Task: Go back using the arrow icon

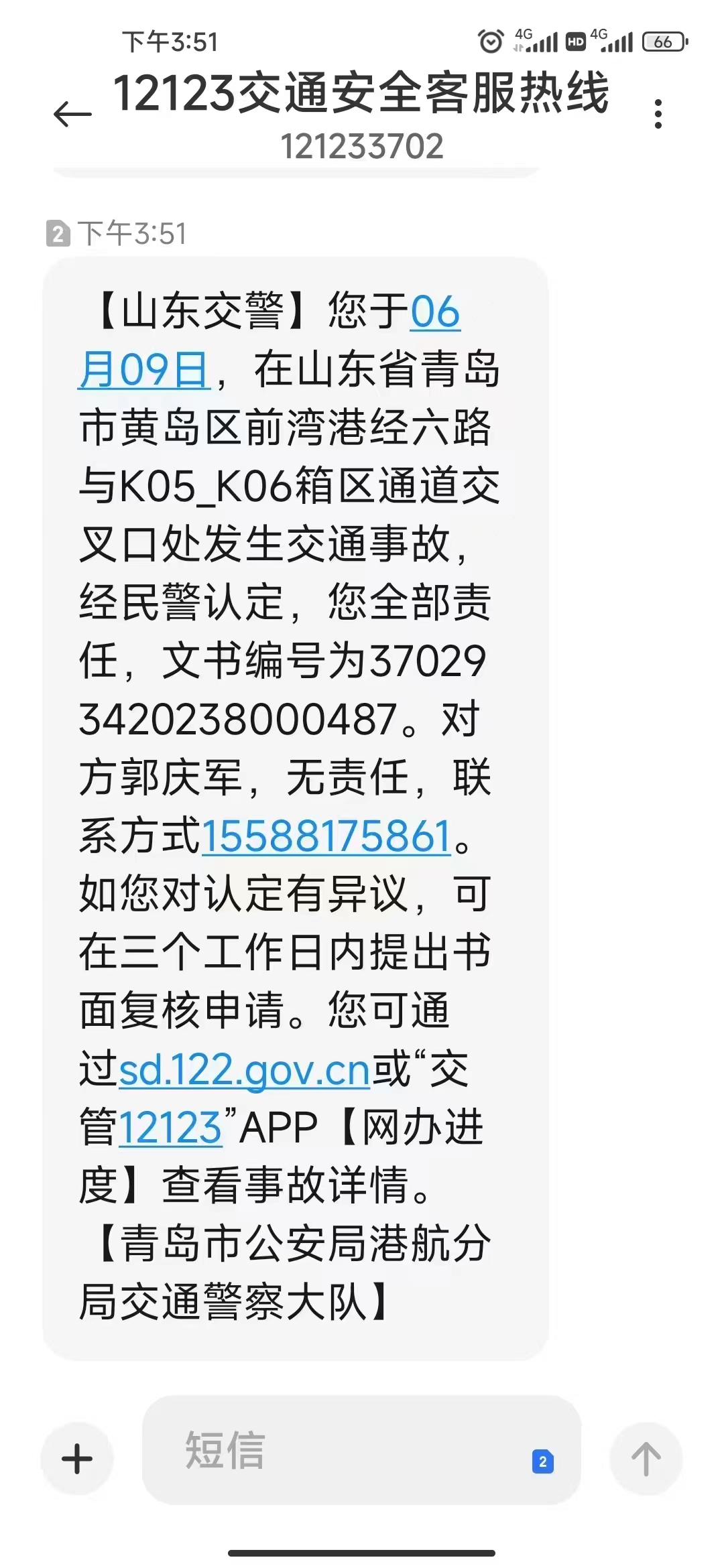Action: pos(72,114)
